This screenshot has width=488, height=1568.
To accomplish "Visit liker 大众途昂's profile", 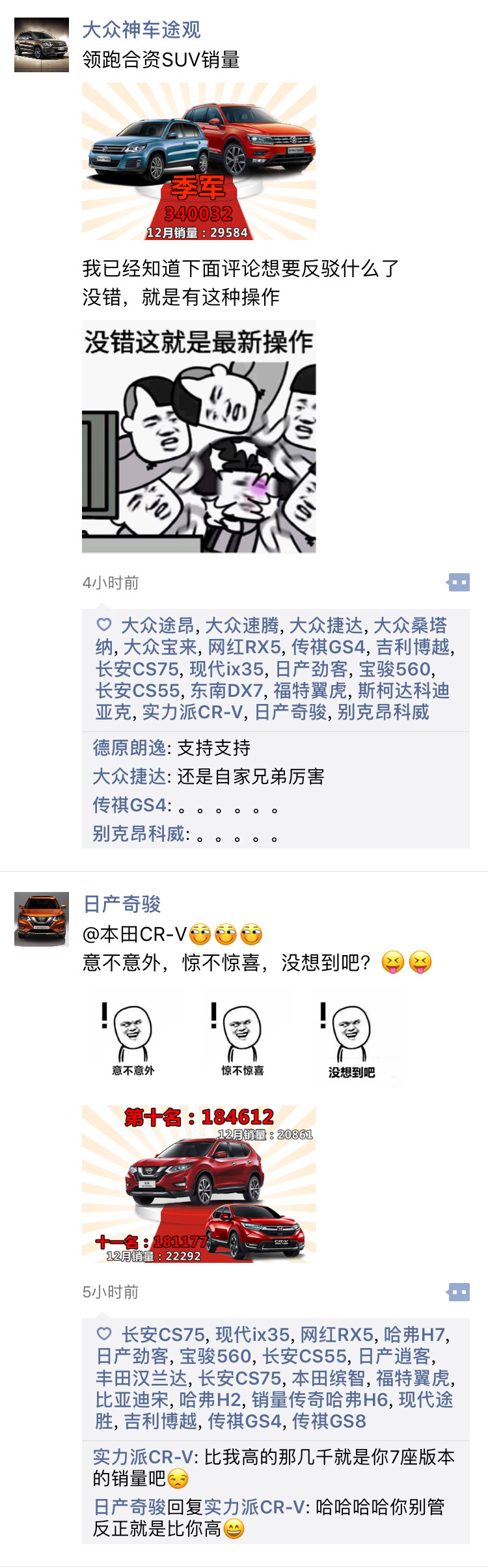I will [x=158, y=626].
